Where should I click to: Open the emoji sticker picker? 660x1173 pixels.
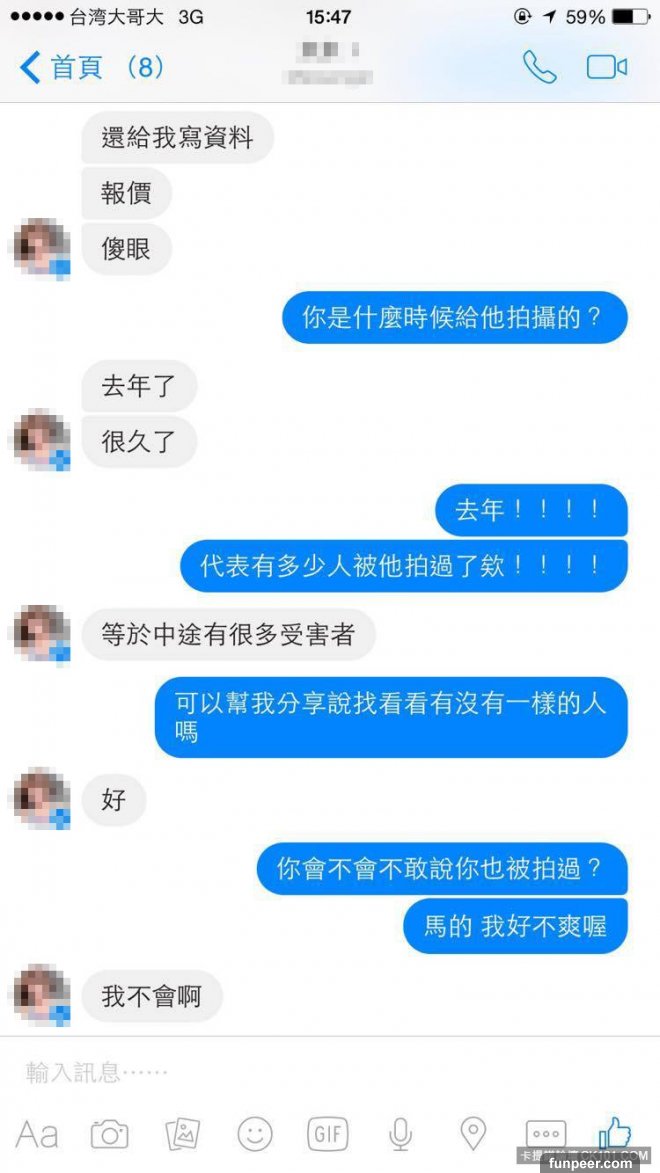point(255,1134)
